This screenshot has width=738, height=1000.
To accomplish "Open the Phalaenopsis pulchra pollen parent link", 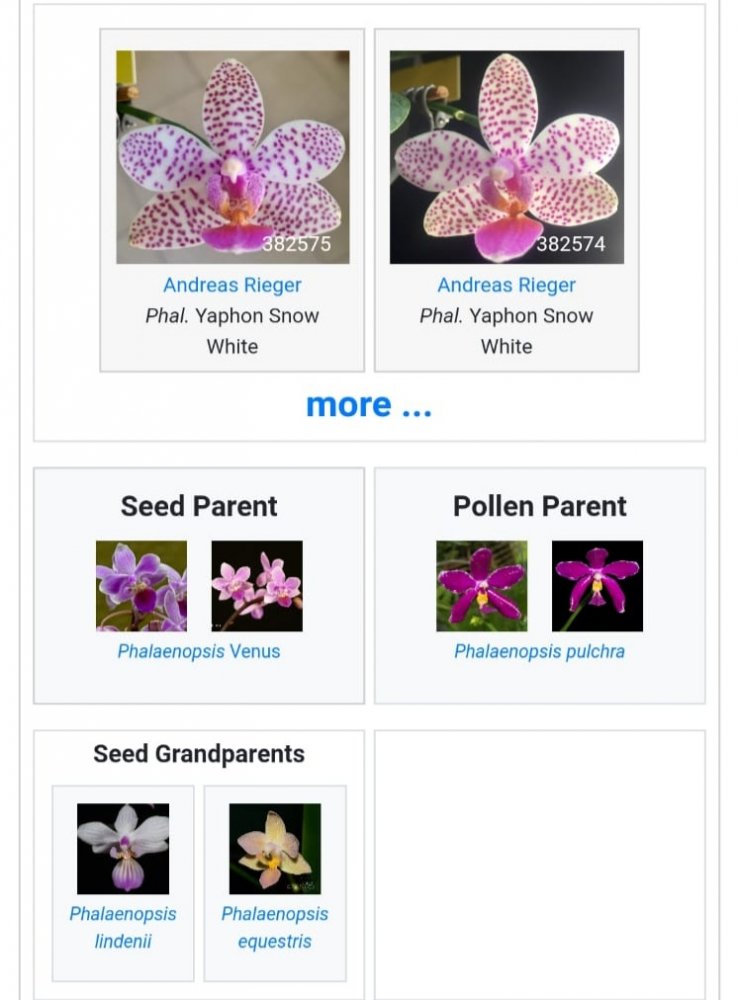I will 539,651.
